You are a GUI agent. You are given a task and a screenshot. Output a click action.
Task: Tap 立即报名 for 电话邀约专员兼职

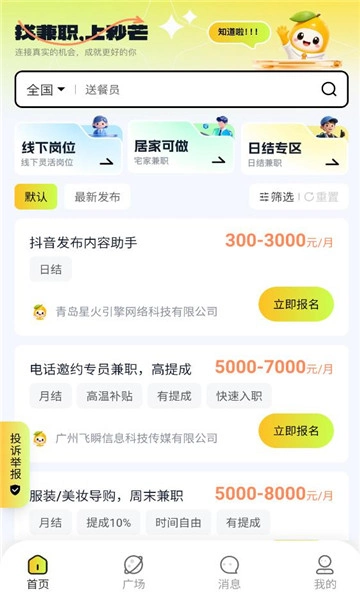[x=296, y=431]
